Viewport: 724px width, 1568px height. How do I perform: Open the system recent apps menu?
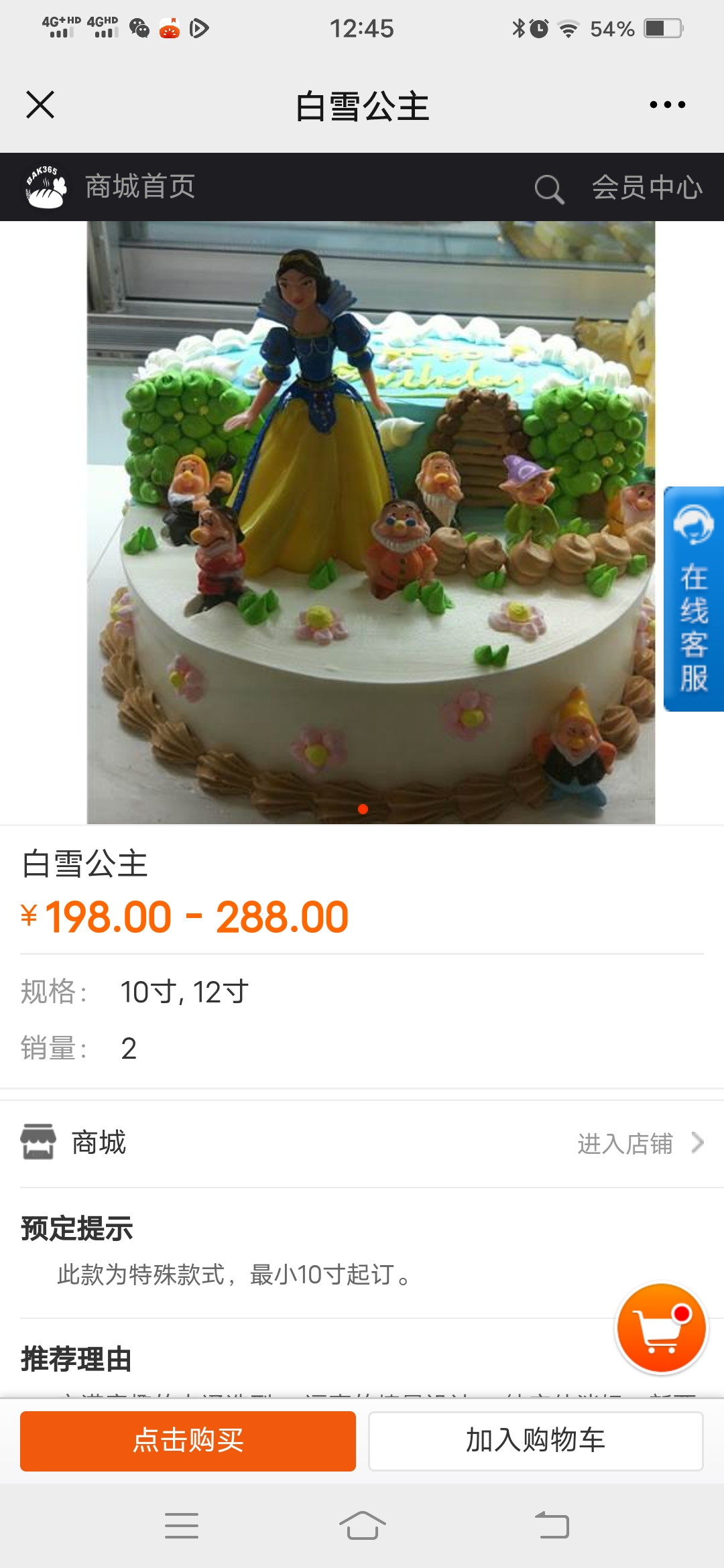pos(182,1526)
